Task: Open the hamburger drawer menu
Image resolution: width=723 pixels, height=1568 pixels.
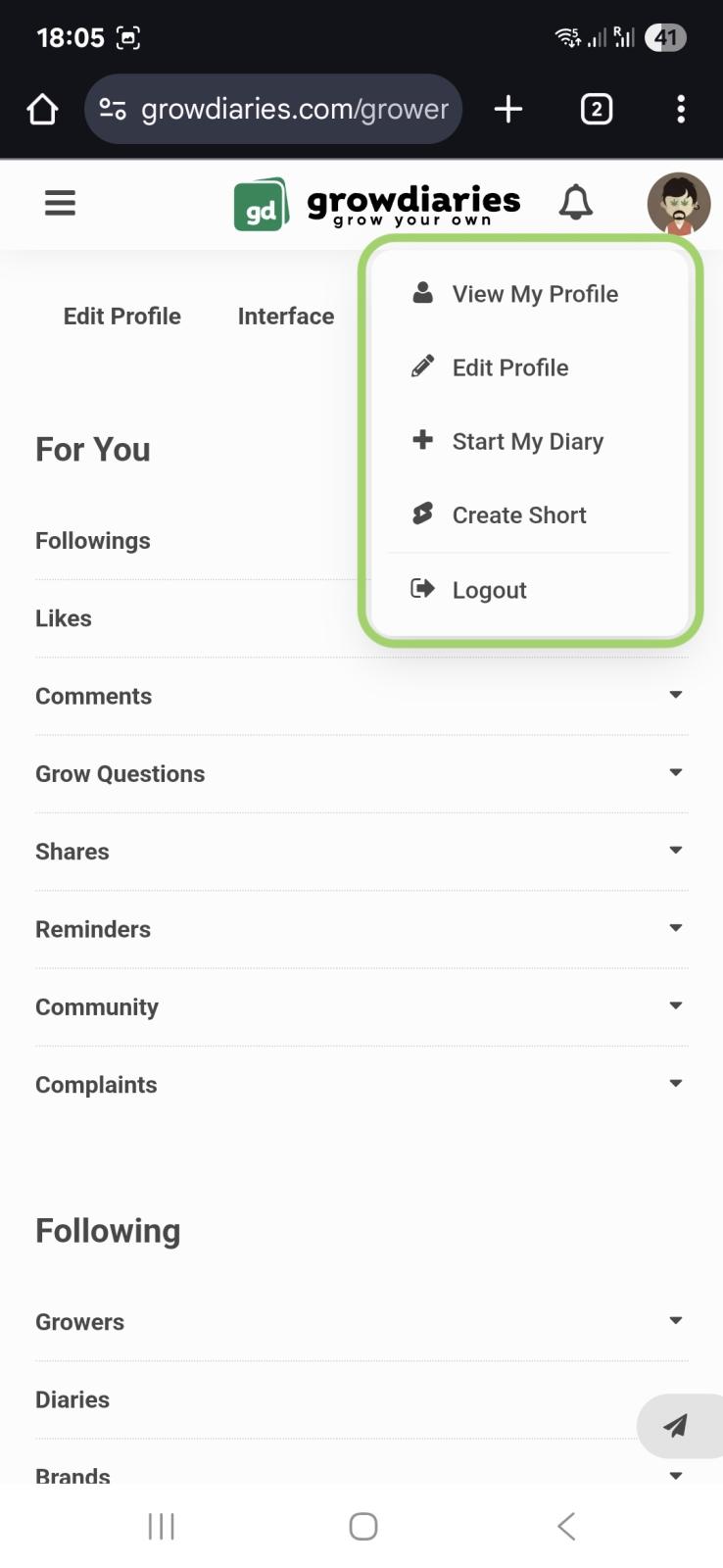Action: (60, 203)
